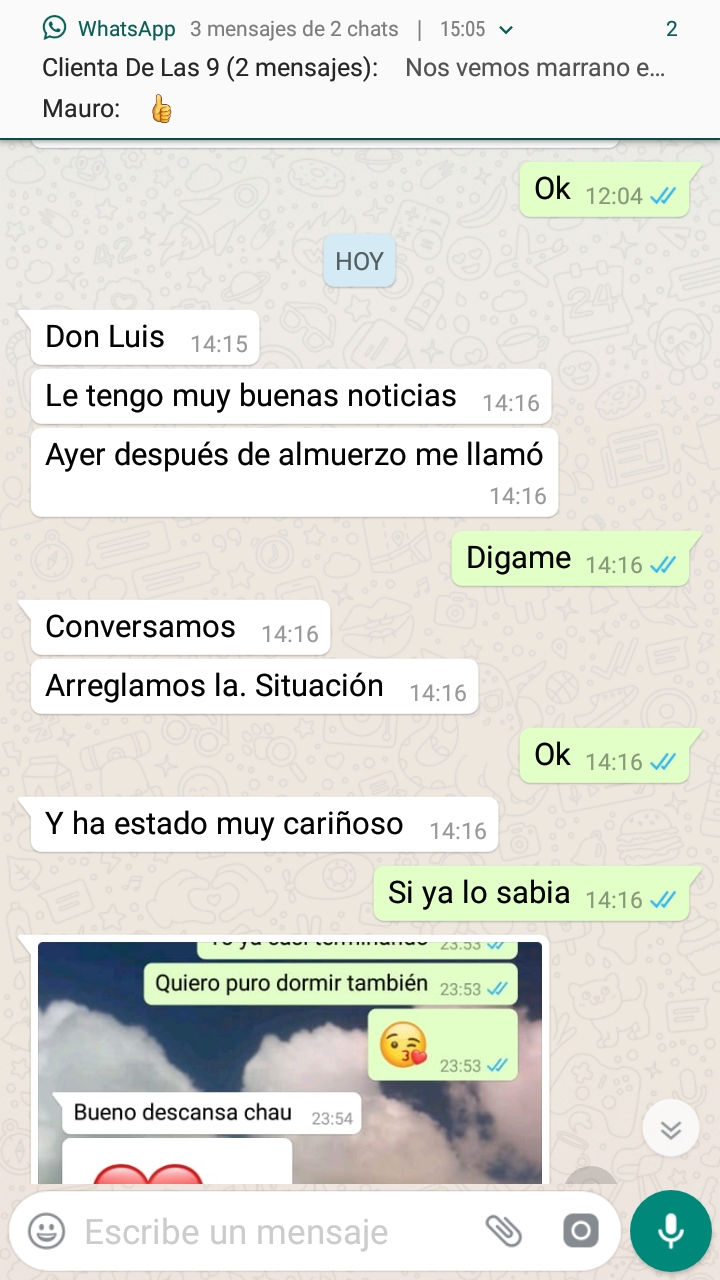The image size is (720, 1280).
Task: Jump to latest messages with down chevron
Action: click(670, 1130)
